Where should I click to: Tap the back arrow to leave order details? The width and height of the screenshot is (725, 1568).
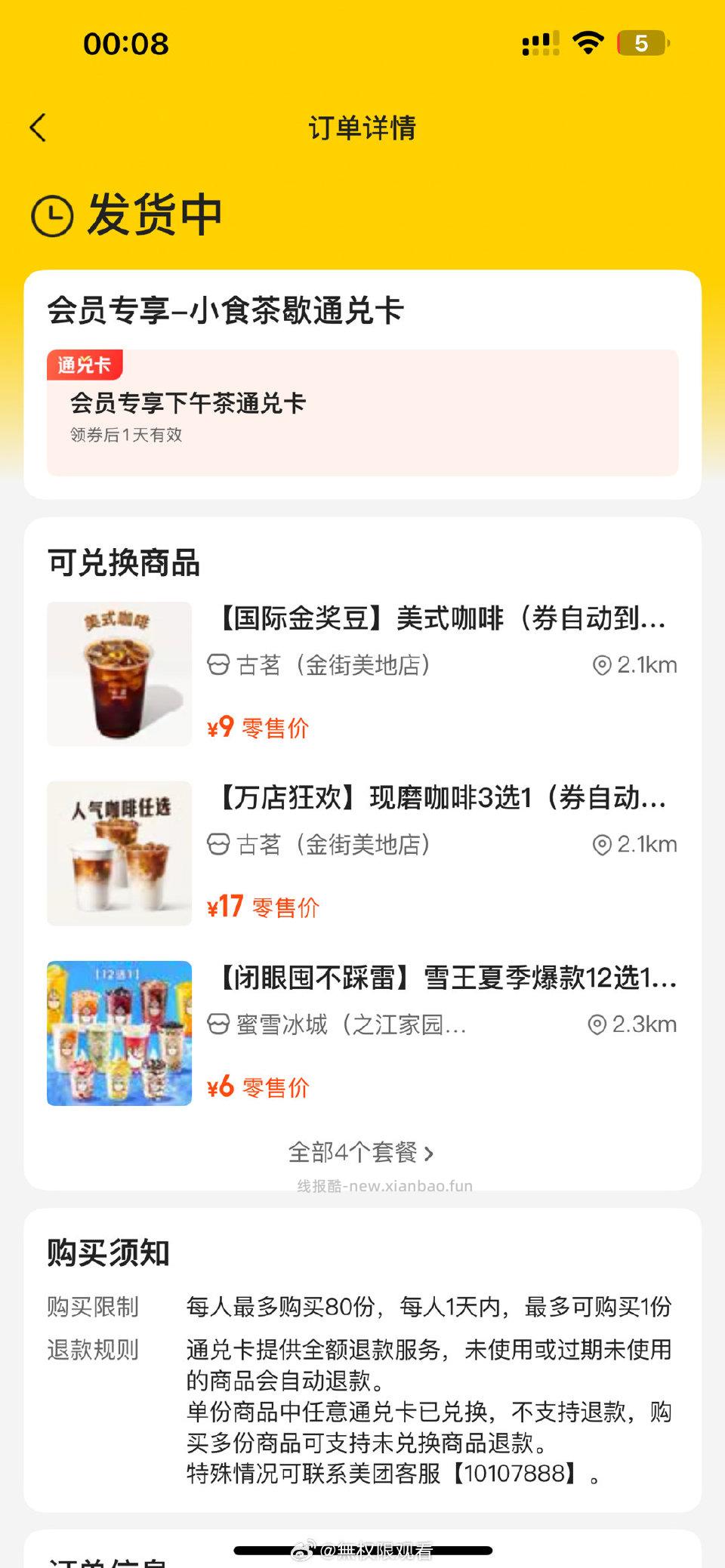coord(38,128)
